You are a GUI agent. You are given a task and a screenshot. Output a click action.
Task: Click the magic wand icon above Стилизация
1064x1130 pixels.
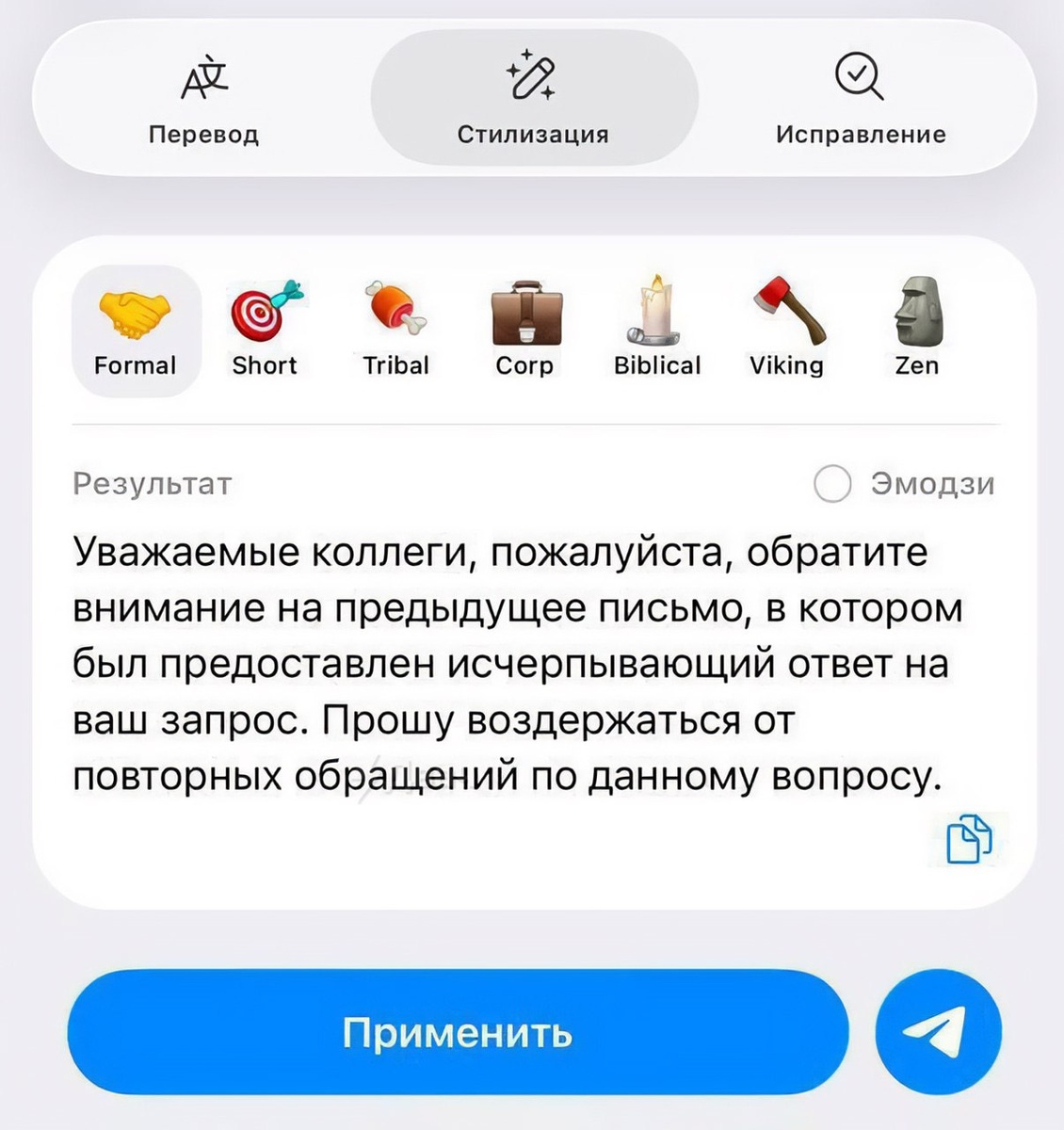pos(532,77)
